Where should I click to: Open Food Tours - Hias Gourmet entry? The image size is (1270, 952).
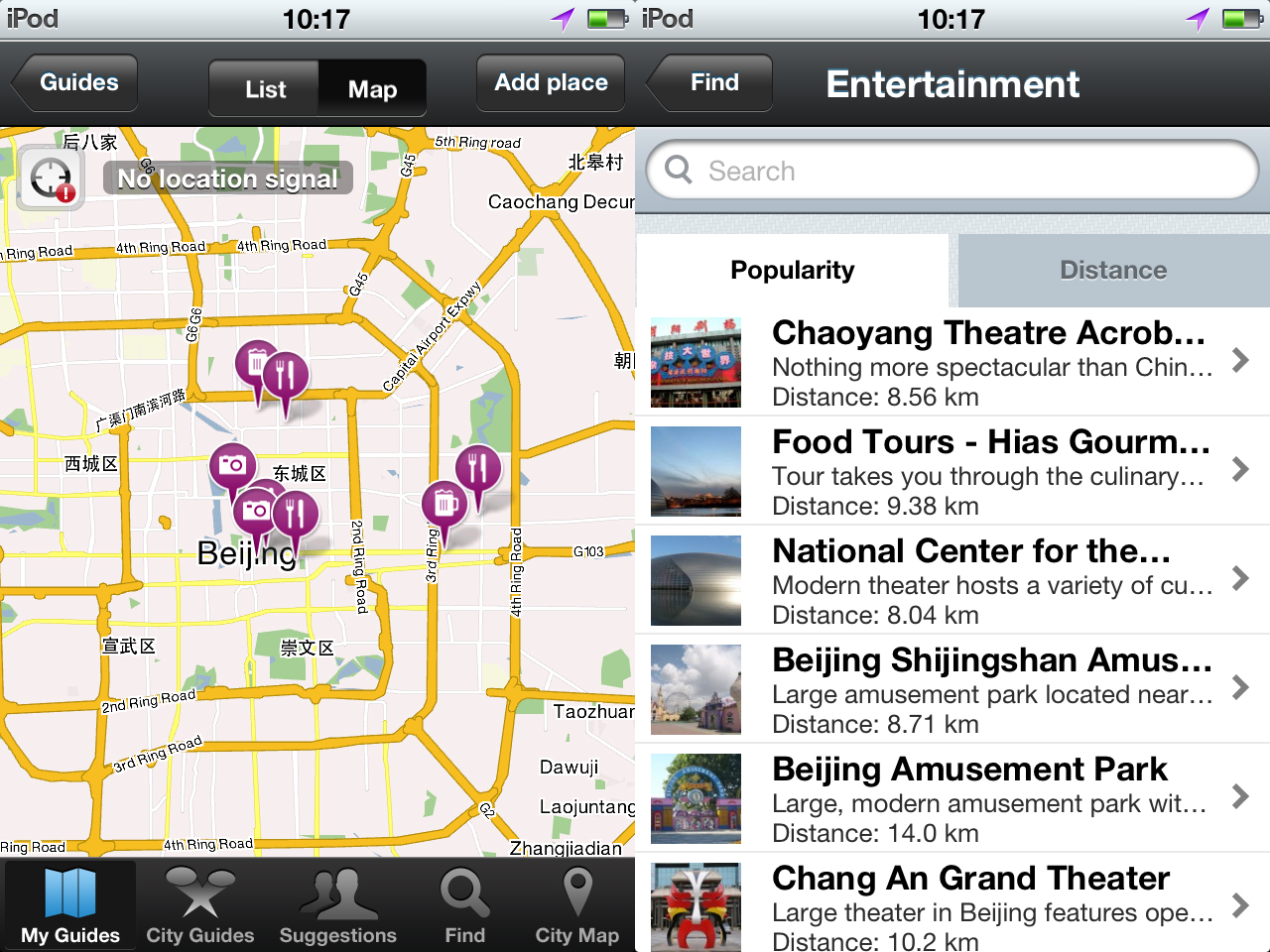click(952, 471)
